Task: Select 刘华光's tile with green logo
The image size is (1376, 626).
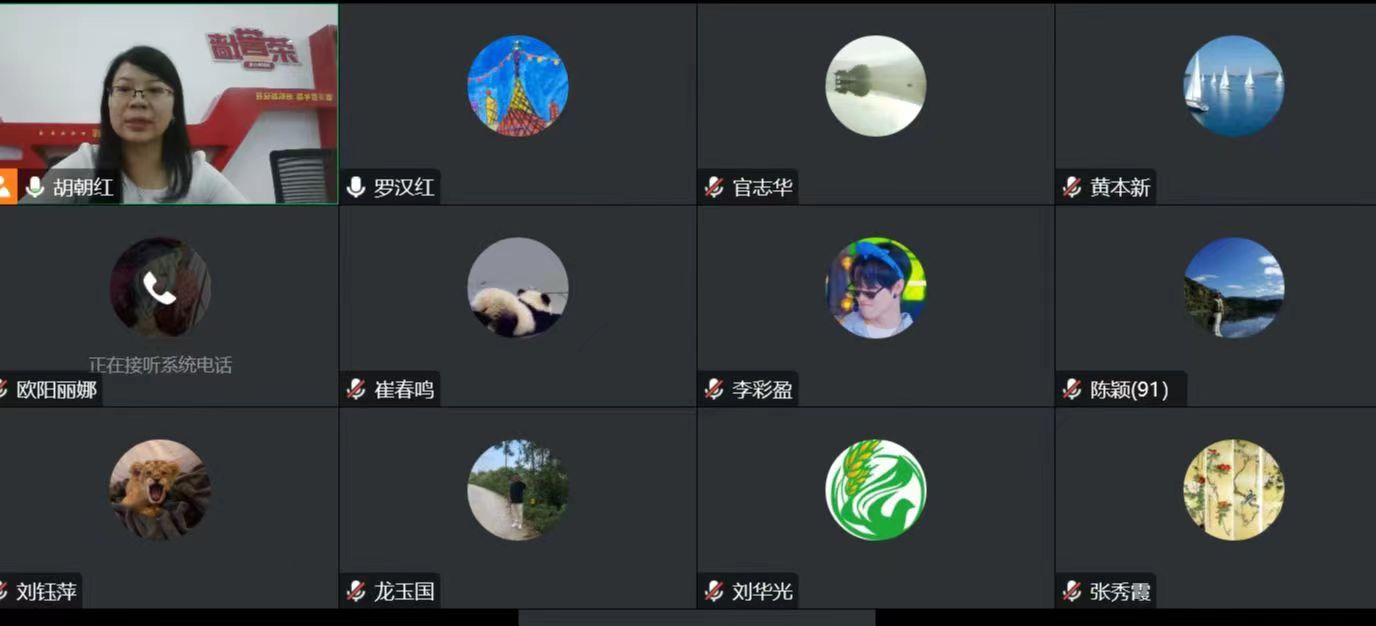Action: pyautogui.click(x=875, y=507)
